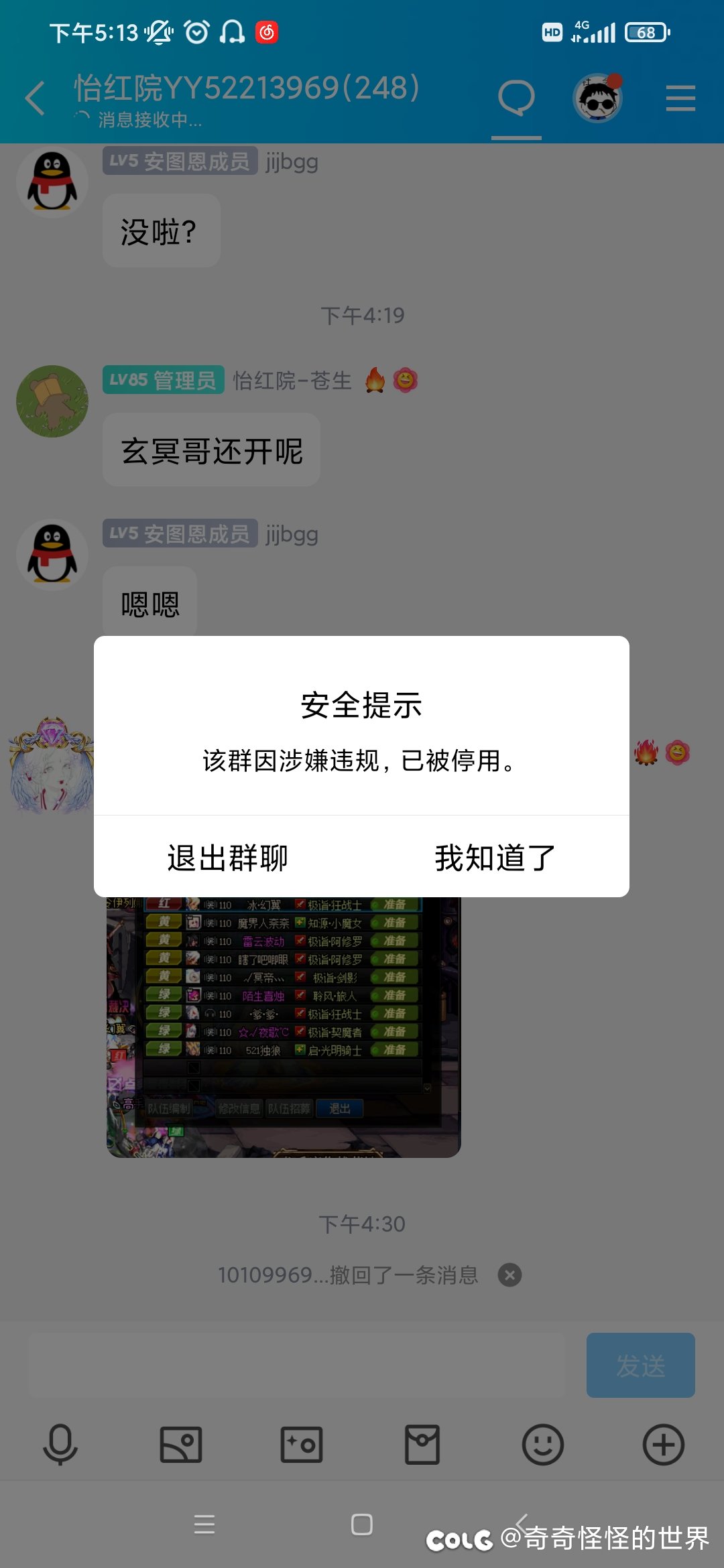The width and height of the screenshot is (724, 1568).
Task: Open the red packet icon
Action: click(422, 1444)
